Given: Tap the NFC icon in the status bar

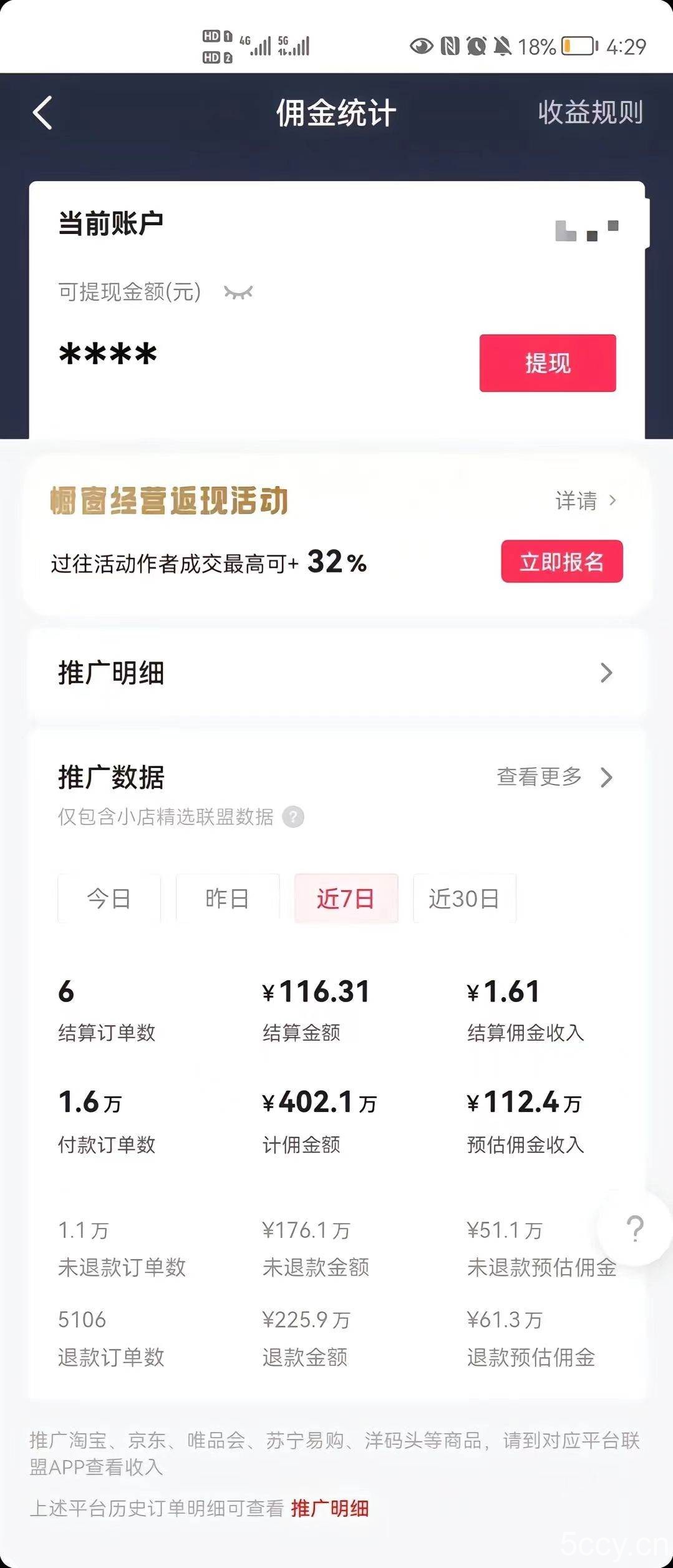Looking at the screenshot, I should pos(447,46).
